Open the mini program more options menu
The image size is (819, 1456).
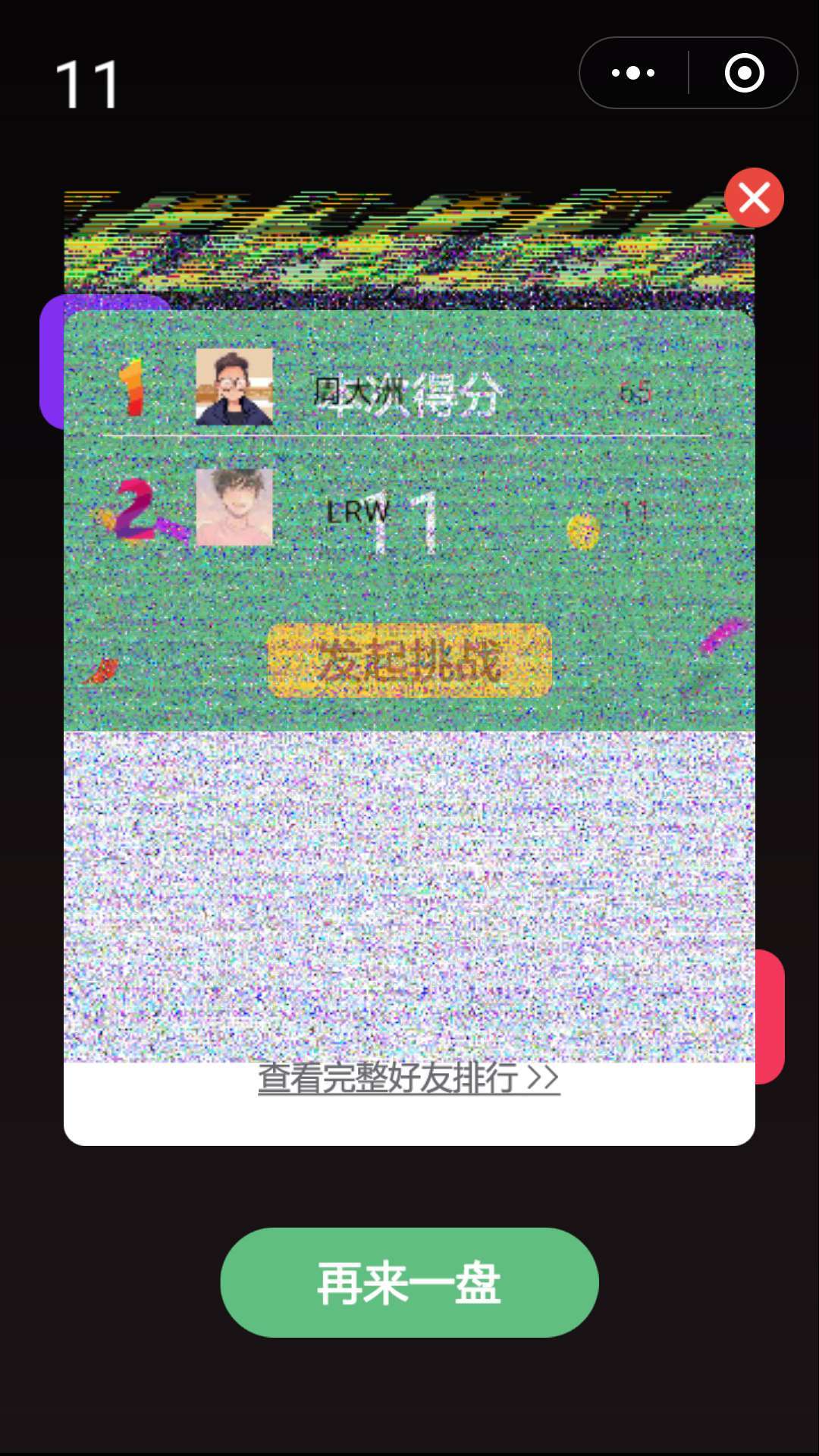[x=633, y=73]
